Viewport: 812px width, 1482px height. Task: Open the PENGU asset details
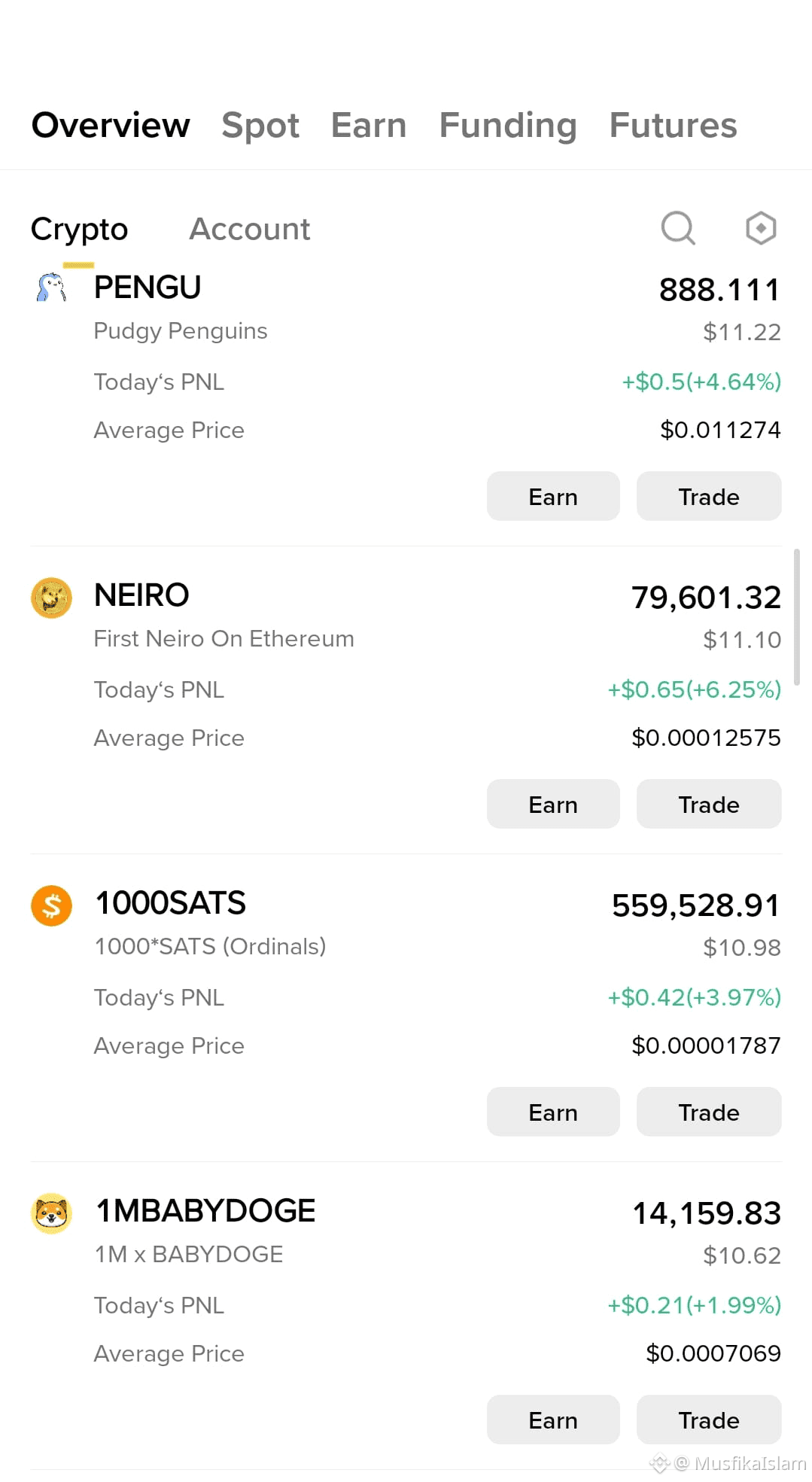click(147, 288)
